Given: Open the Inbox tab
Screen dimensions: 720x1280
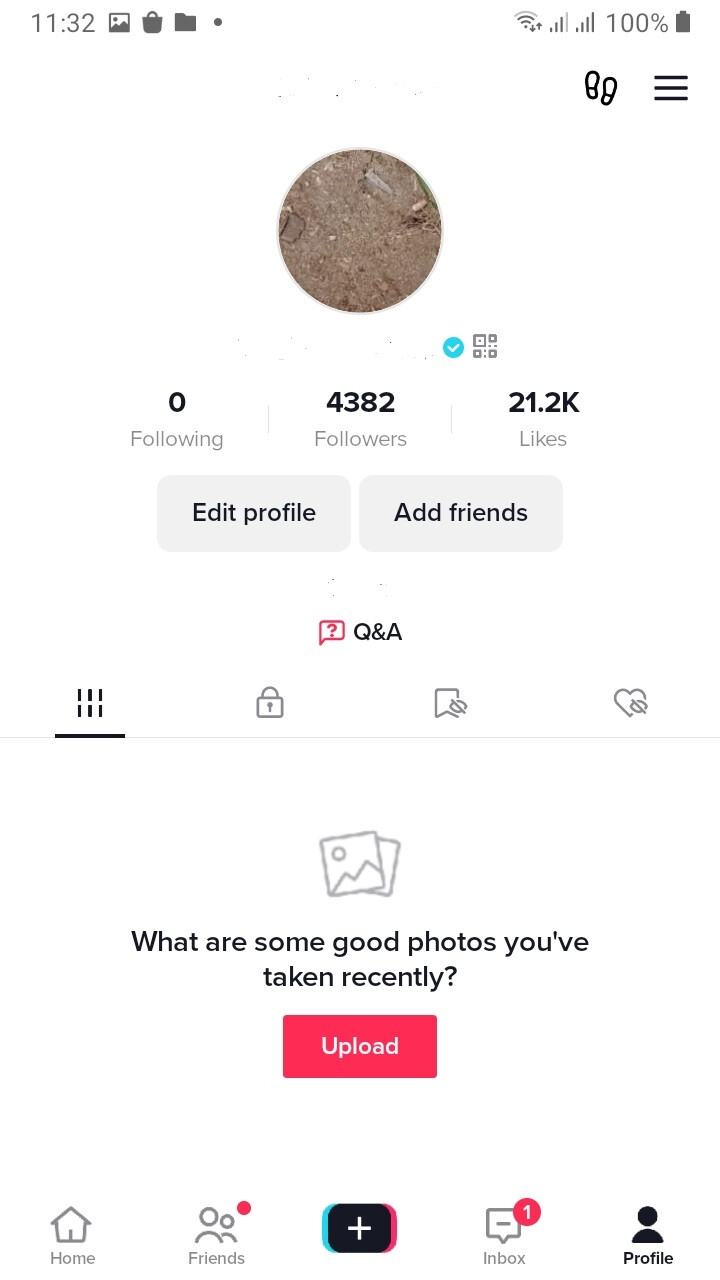Looking at the screenshot, I should (x=504, y=1235).
